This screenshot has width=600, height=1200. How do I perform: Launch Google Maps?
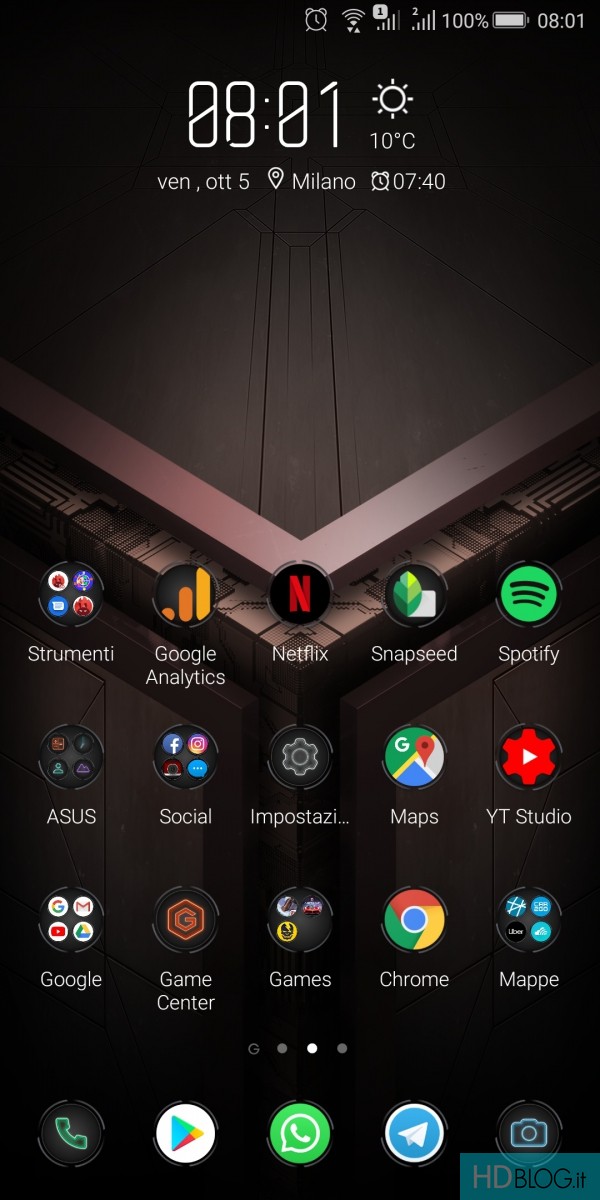click(x=414, y=757)
